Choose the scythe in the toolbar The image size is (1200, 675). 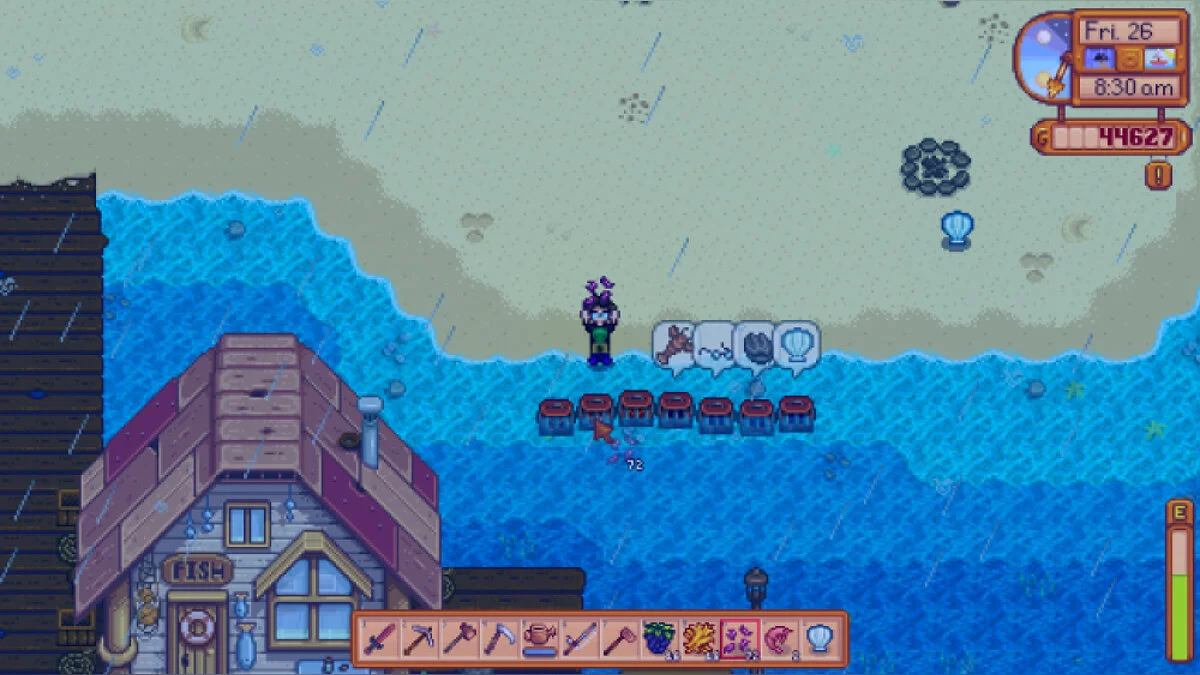(x=500, y=638)
